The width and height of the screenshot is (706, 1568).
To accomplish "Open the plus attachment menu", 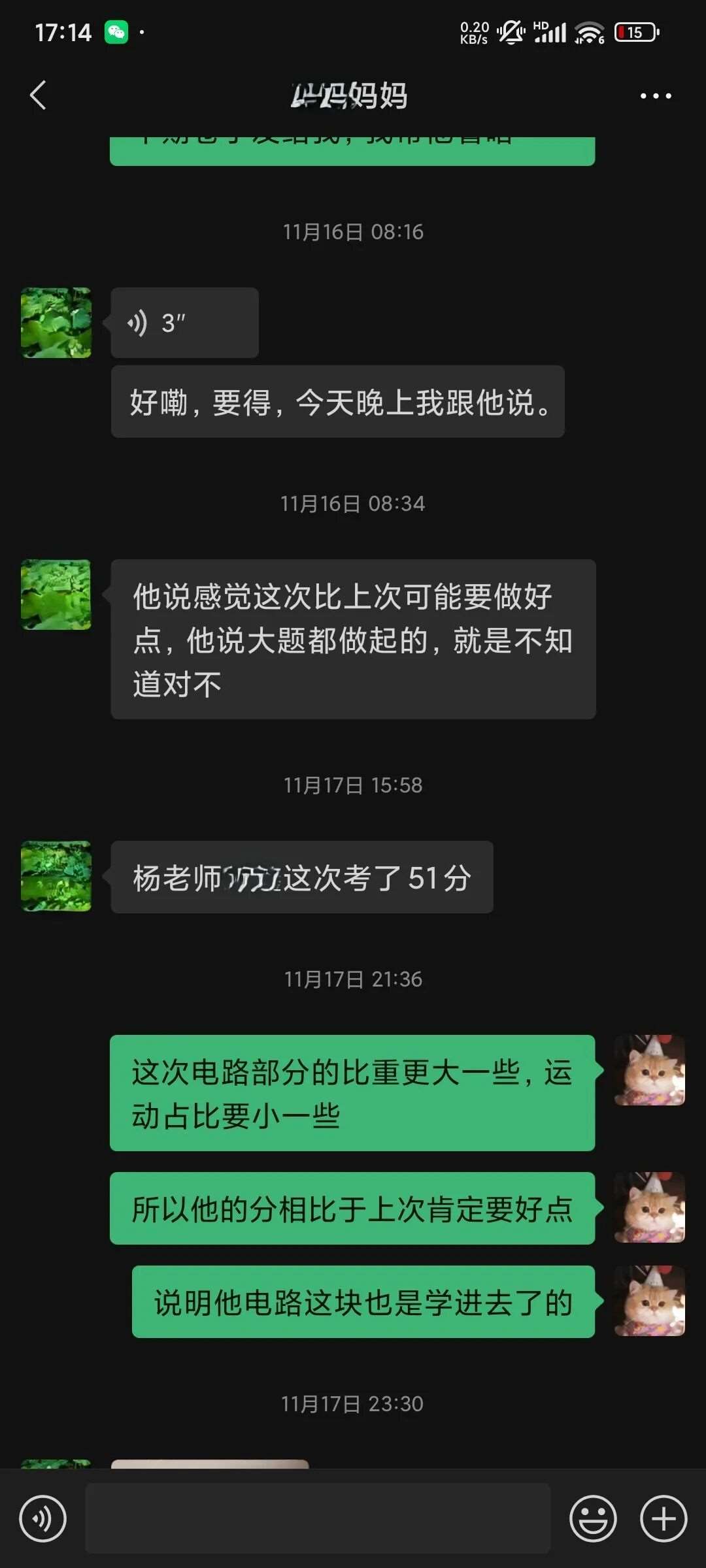I will point(664,1518).
